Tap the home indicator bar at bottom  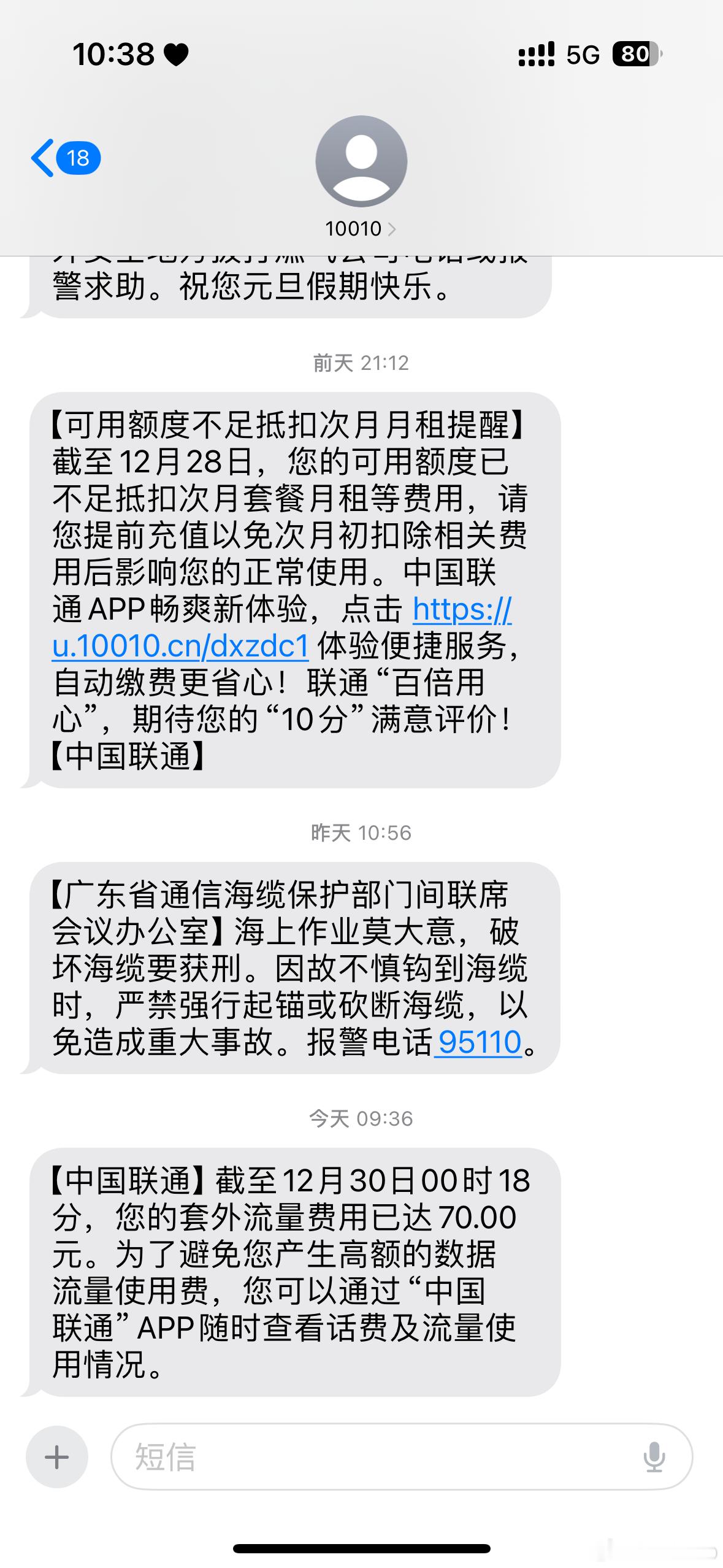point(361,1546)
